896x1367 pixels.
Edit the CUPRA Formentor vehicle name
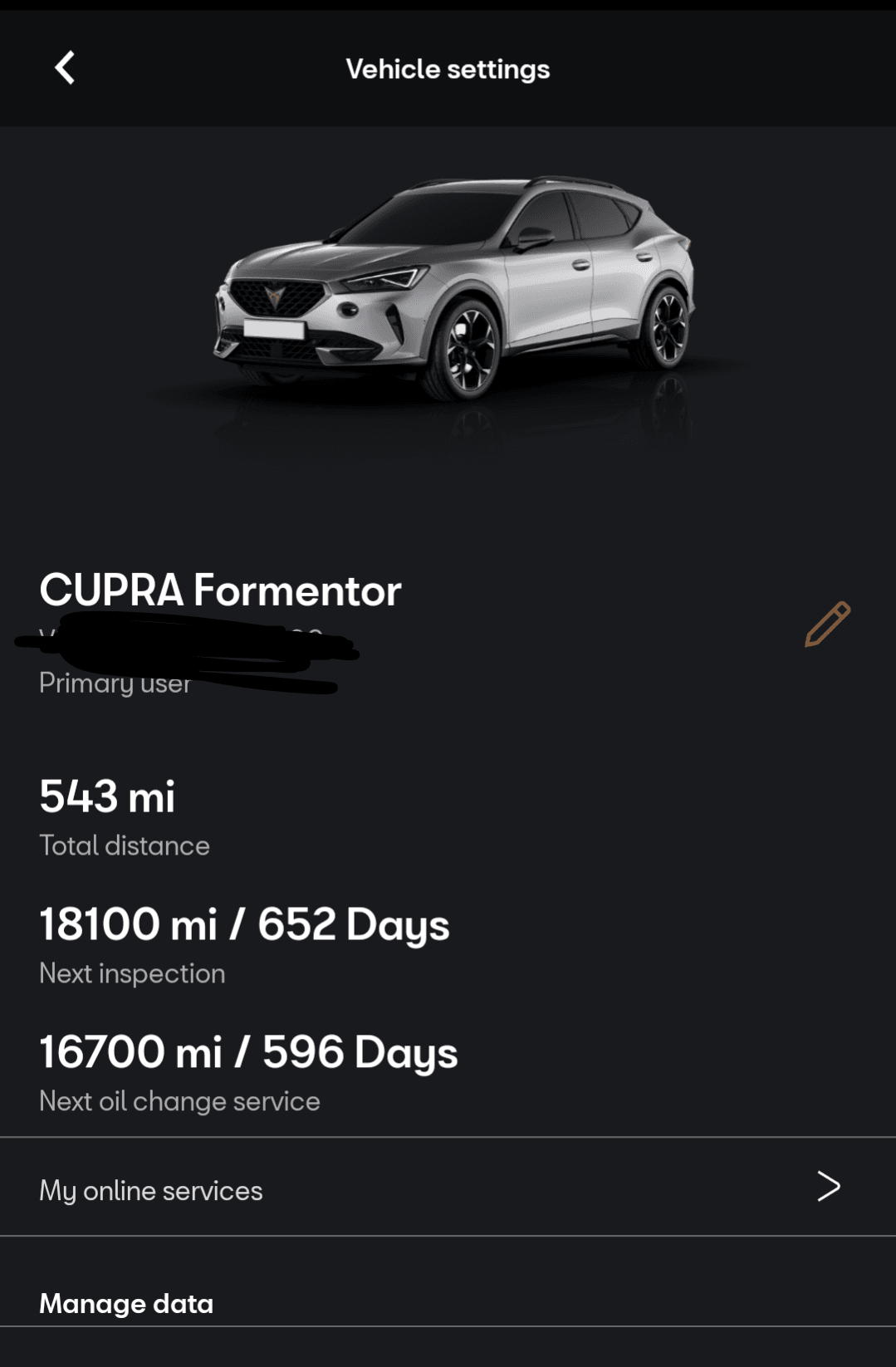click(827, 624)
